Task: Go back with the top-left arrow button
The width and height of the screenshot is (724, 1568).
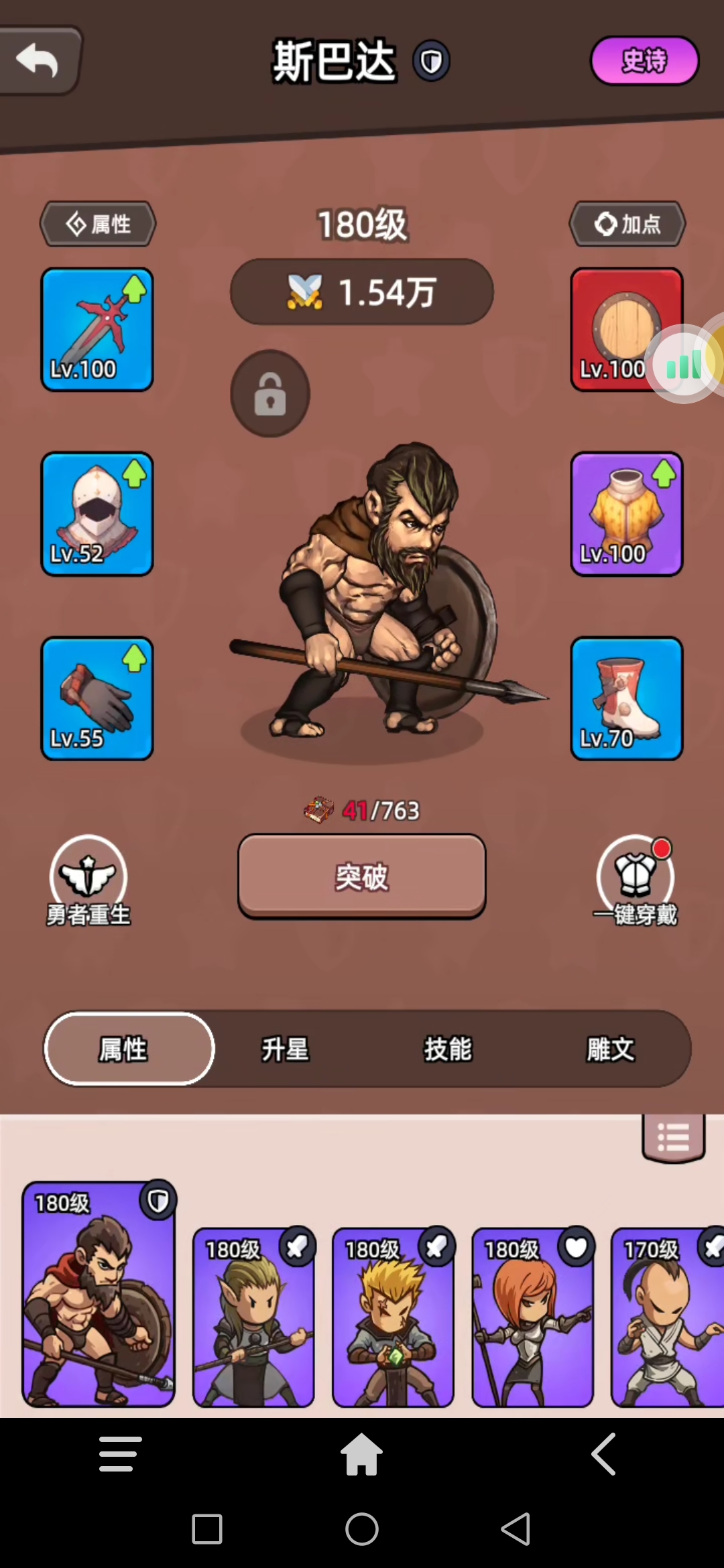Action: click(x=39, y=60)
